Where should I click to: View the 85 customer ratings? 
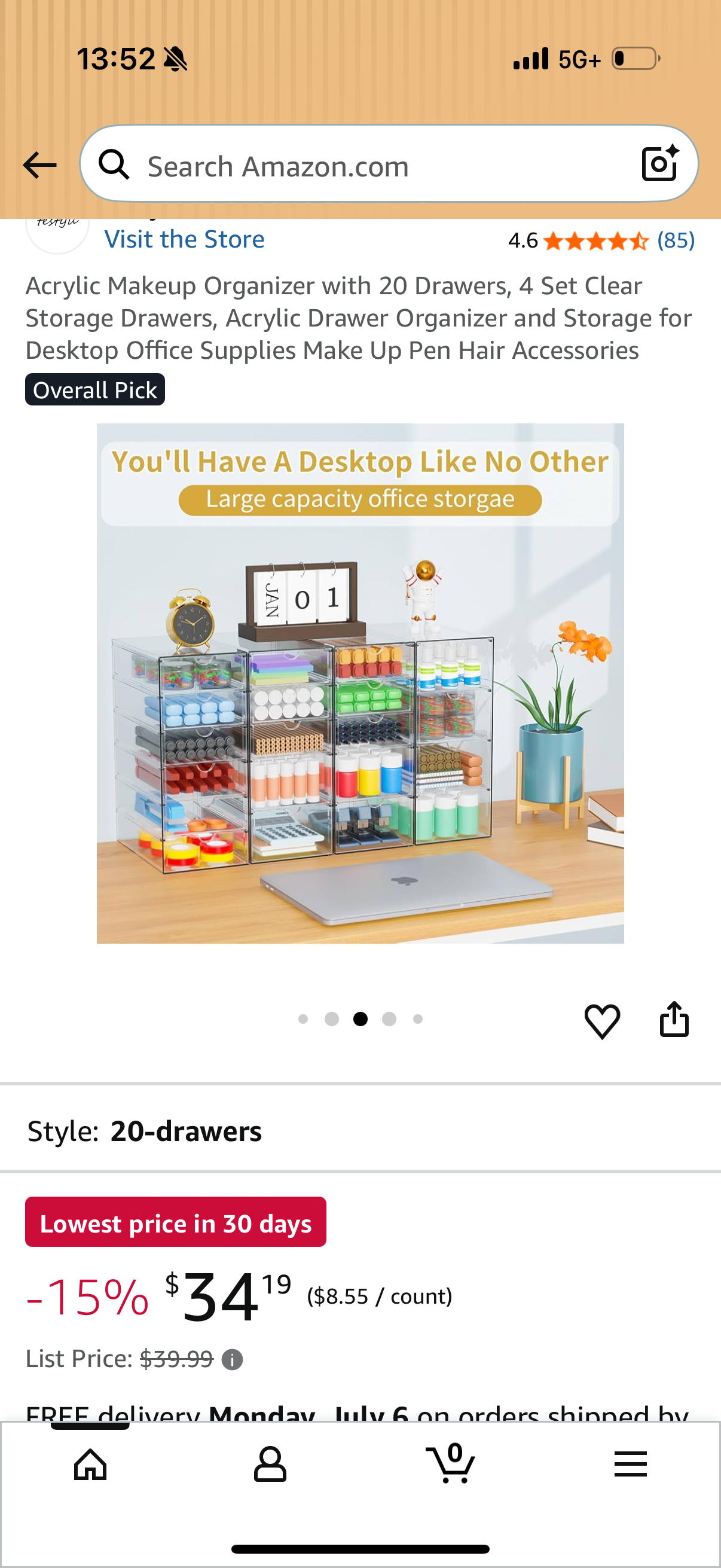coord(676,240)
